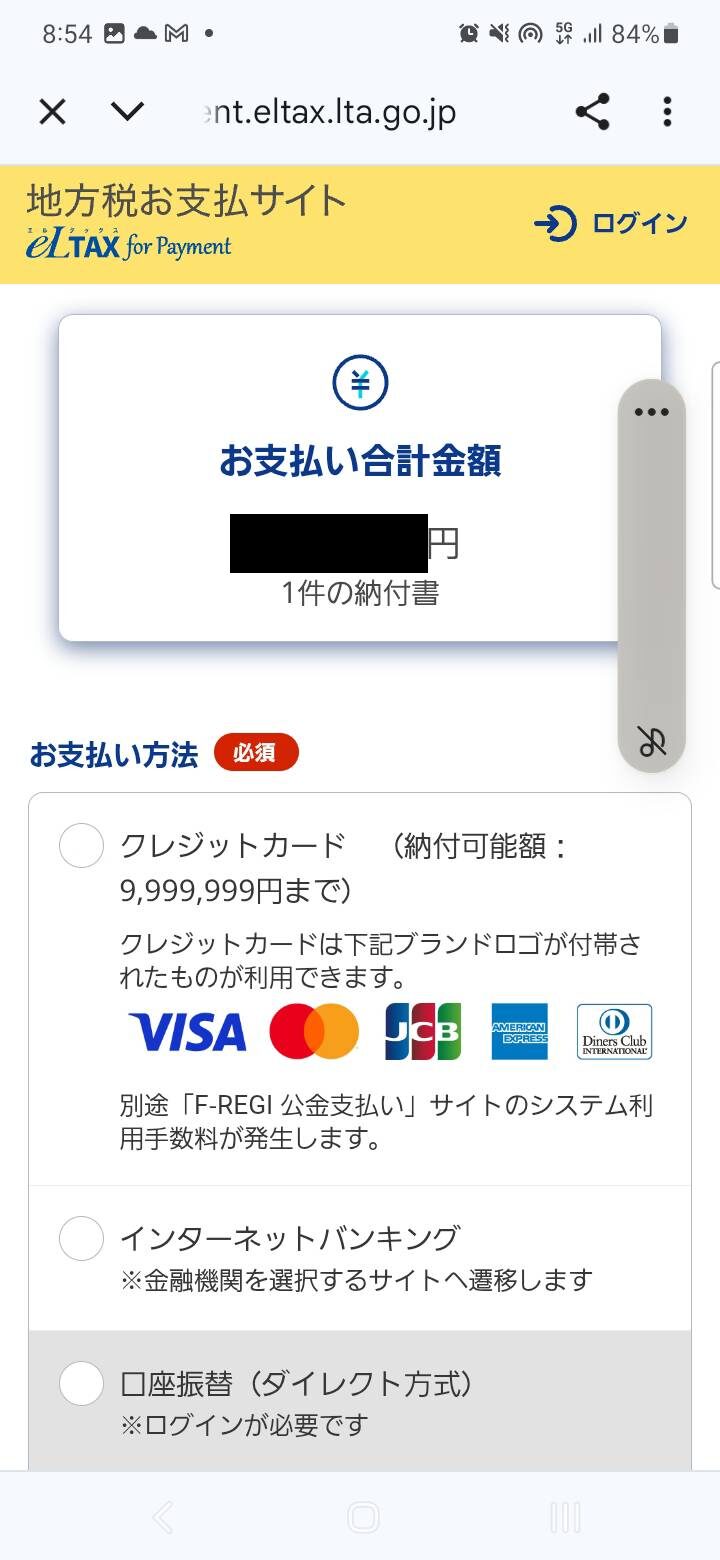The height and width of the screenshot is (1560, 720).
Task: Go back using system navigation bar
Action: click(163, 1518)
